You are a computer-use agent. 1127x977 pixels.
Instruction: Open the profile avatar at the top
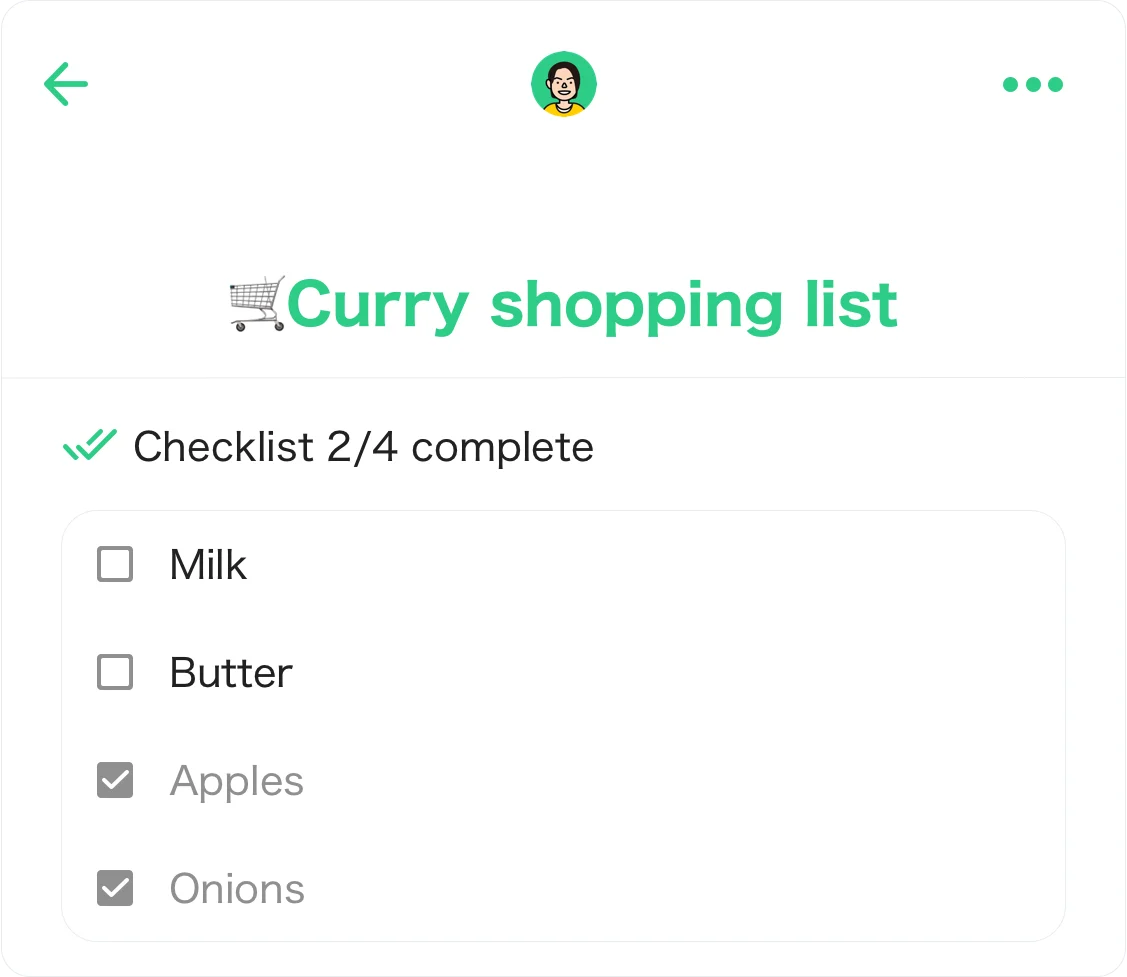563,84
